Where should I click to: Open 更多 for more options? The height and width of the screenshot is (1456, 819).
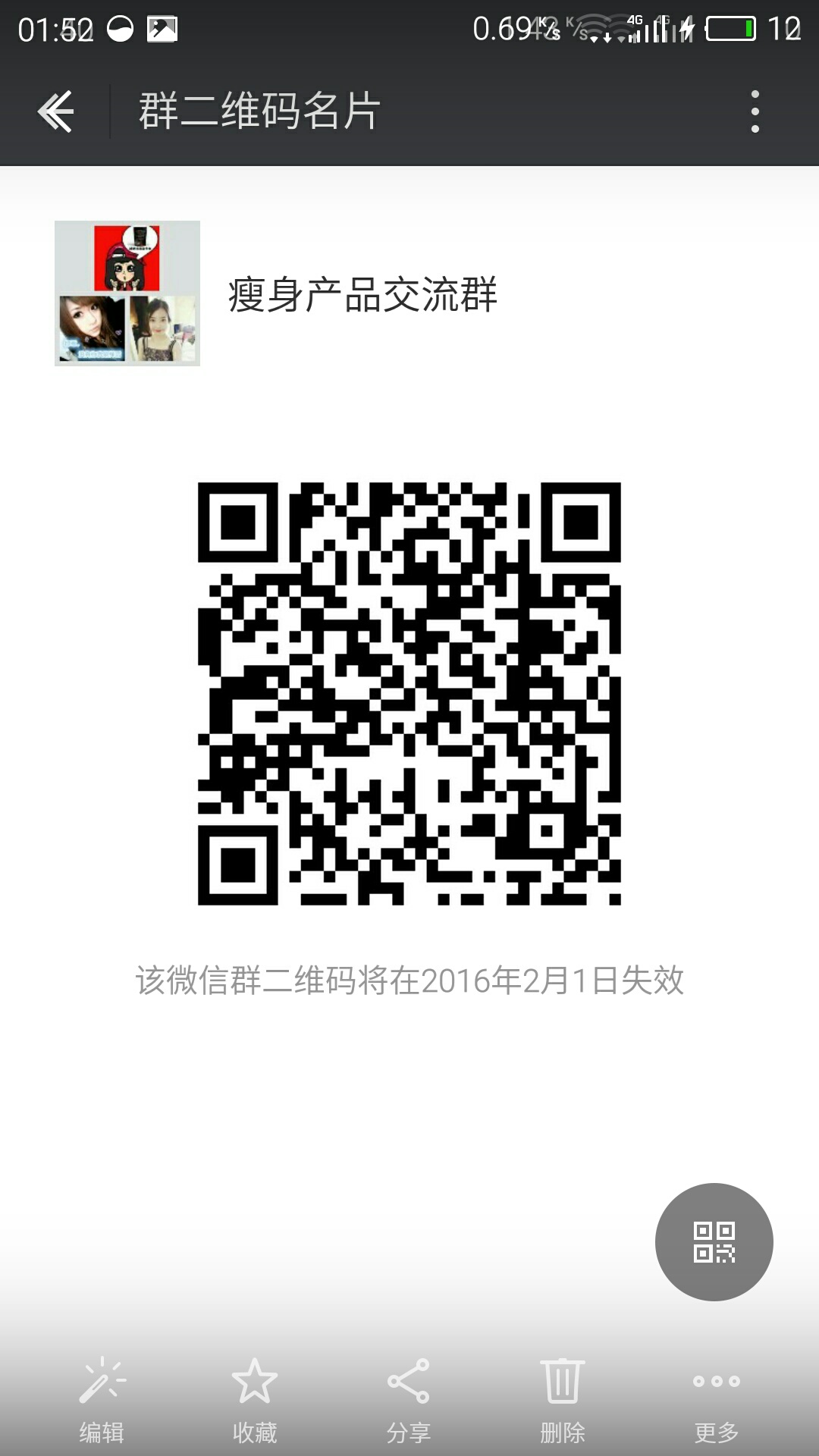[x=716, y=1400]
